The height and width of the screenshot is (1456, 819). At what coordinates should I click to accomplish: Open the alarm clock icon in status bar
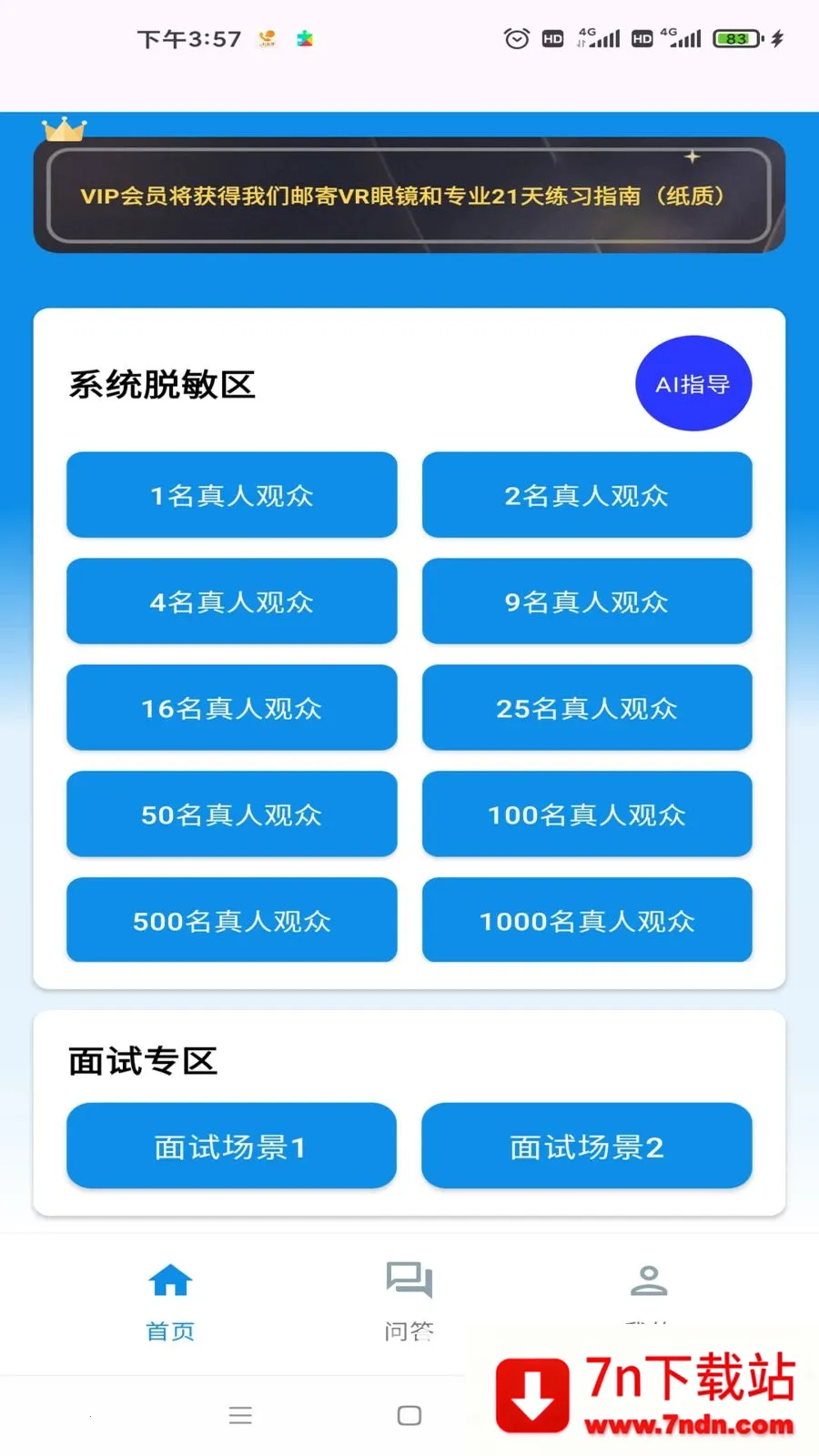coord(516,38)
